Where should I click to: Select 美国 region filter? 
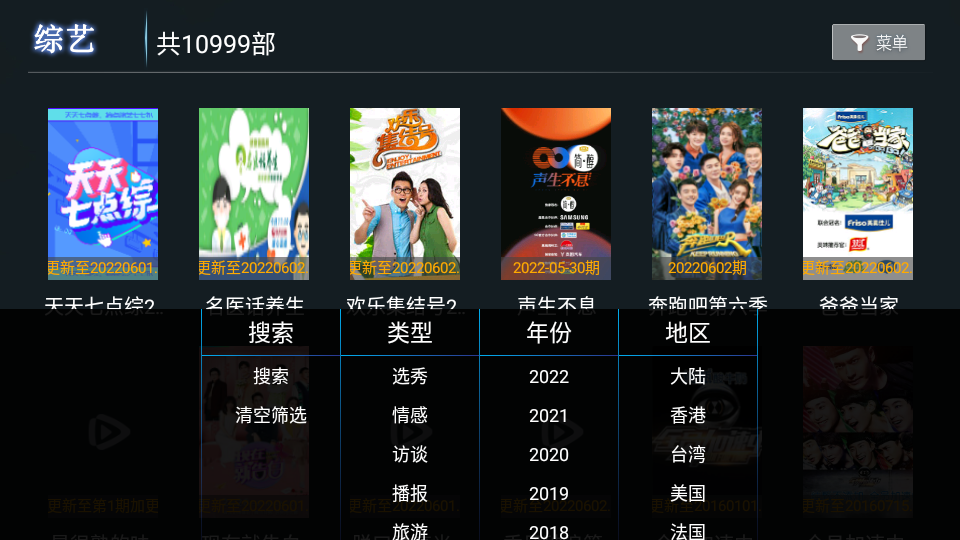688,493
